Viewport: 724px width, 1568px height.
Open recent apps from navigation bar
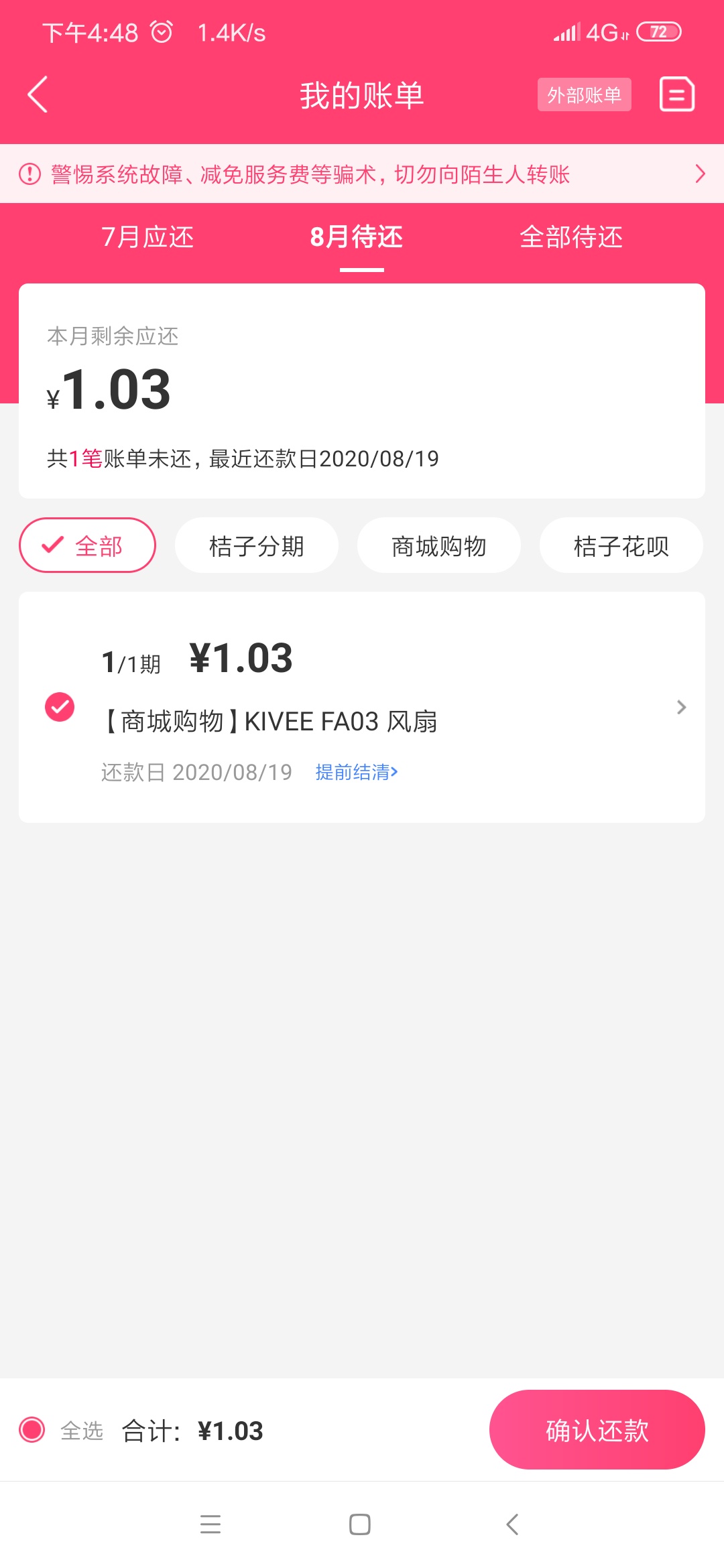pos(210,1524)
